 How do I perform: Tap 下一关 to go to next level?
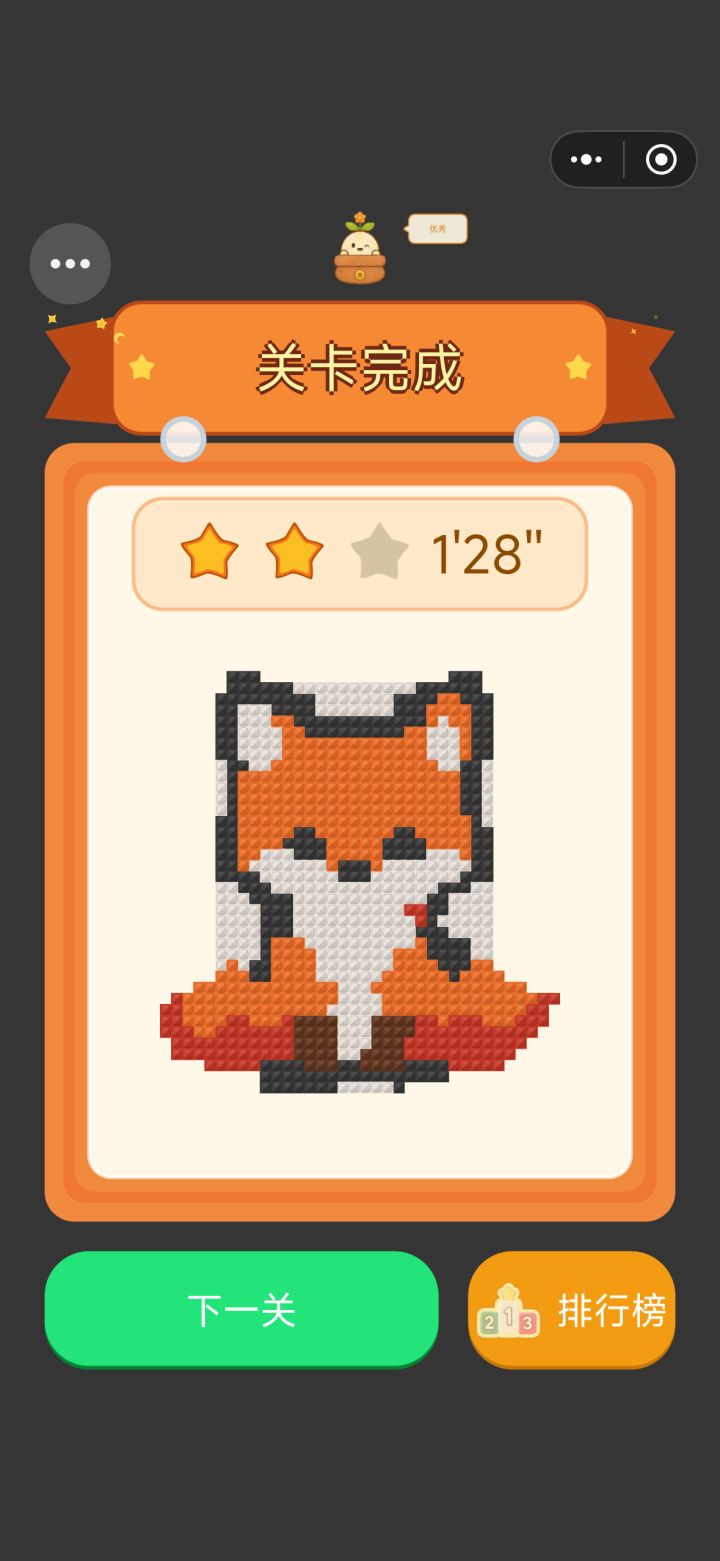(x=241, y=1309)
